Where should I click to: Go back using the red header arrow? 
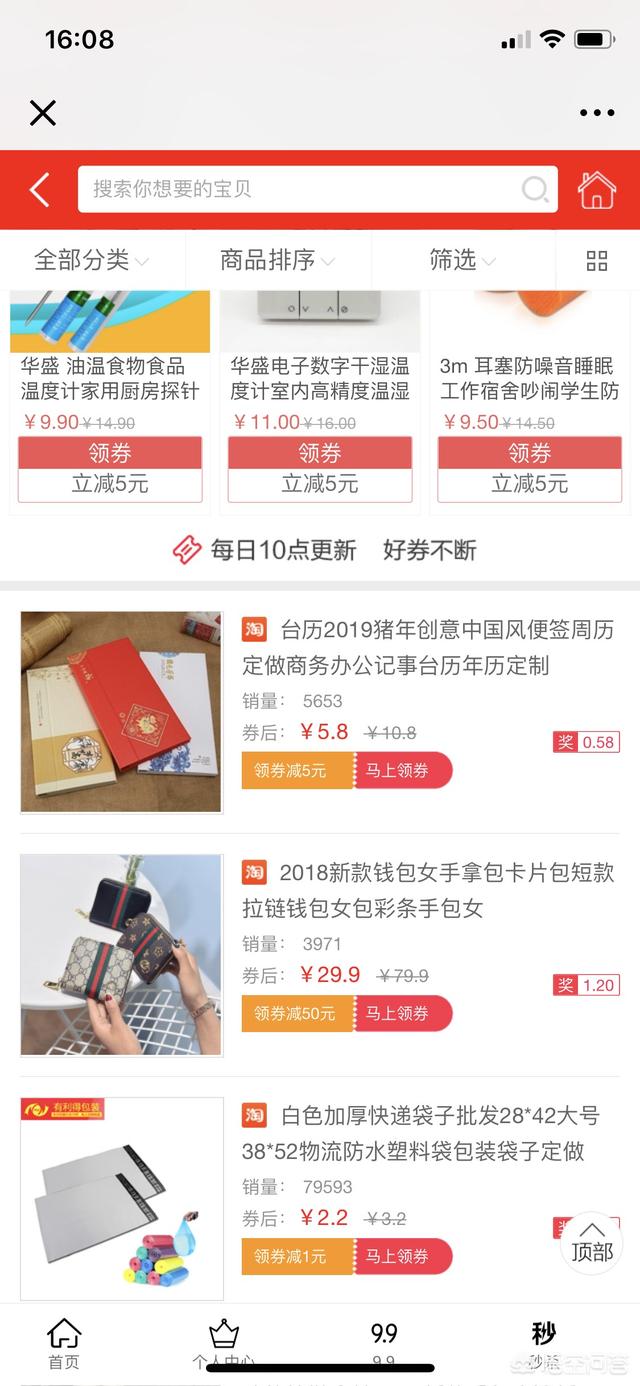click(x=40, y=189)
